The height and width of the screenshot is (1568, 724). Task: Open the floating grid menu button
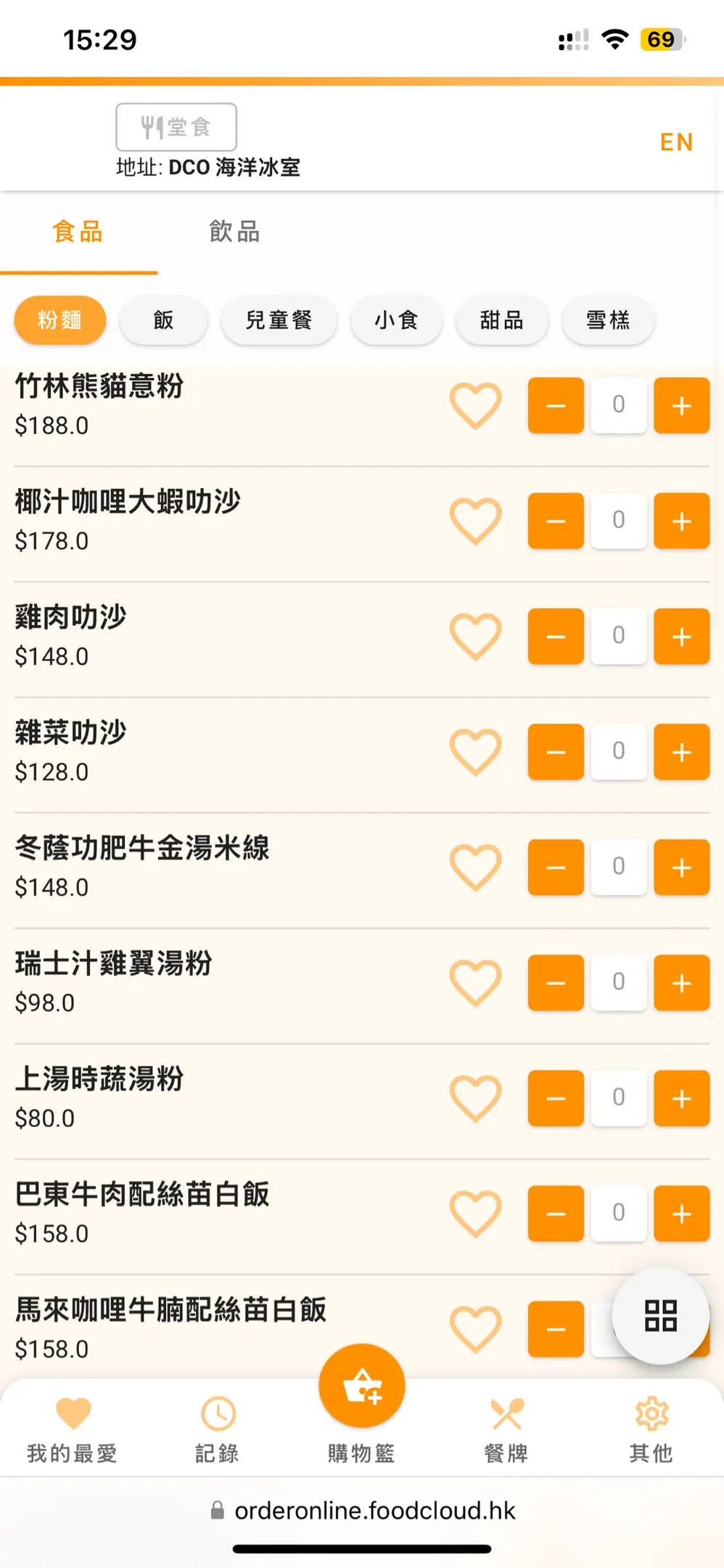pyautogui.click(x=661, y=1315)
